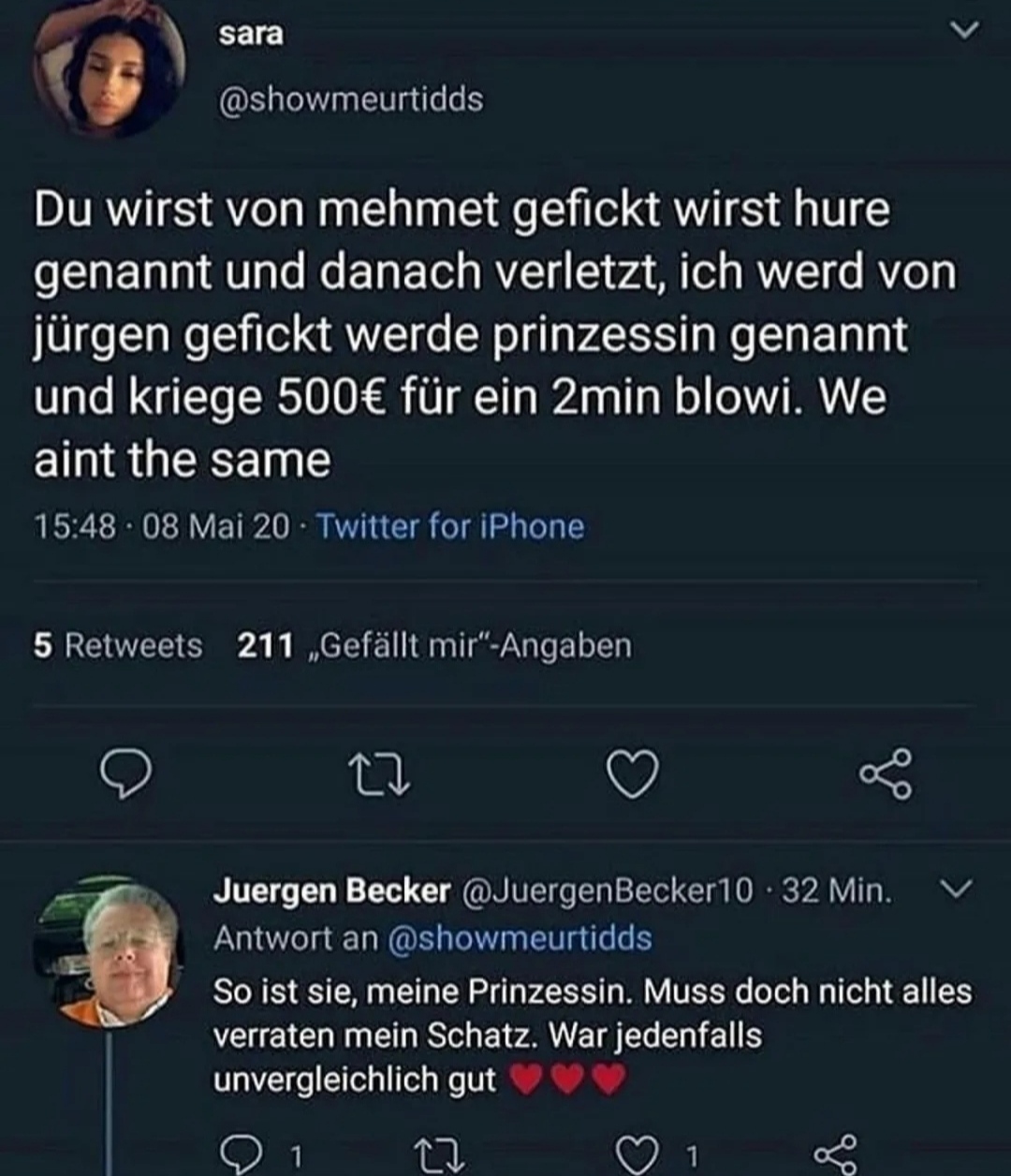View the 5 Retweets list
The width and height of the screenshot is (1011, 1176).
pyautogui.click(x=118, y=646)
